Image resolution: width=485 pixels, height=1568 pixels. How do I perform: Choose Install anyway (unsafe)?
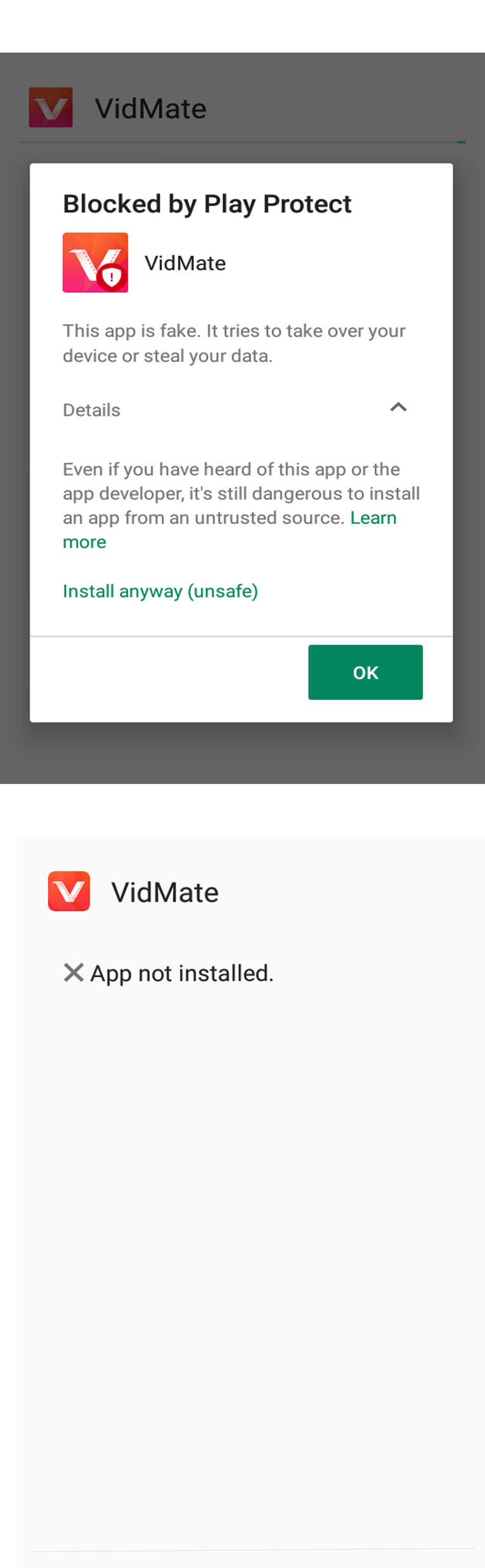(160, 591)
